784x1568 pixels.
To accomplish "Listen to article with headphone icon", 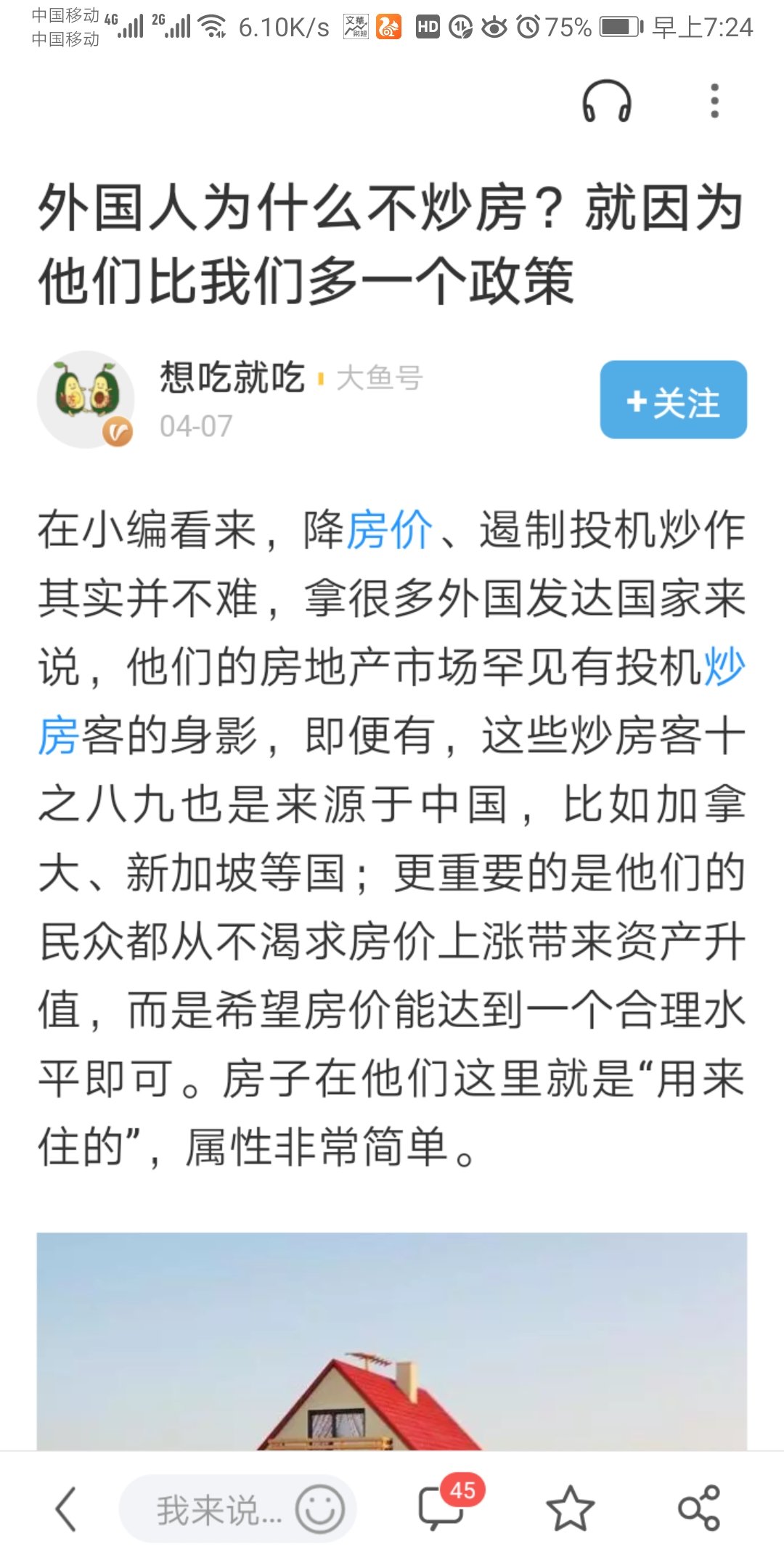I will pyautogui.click(x=607, y=102).
